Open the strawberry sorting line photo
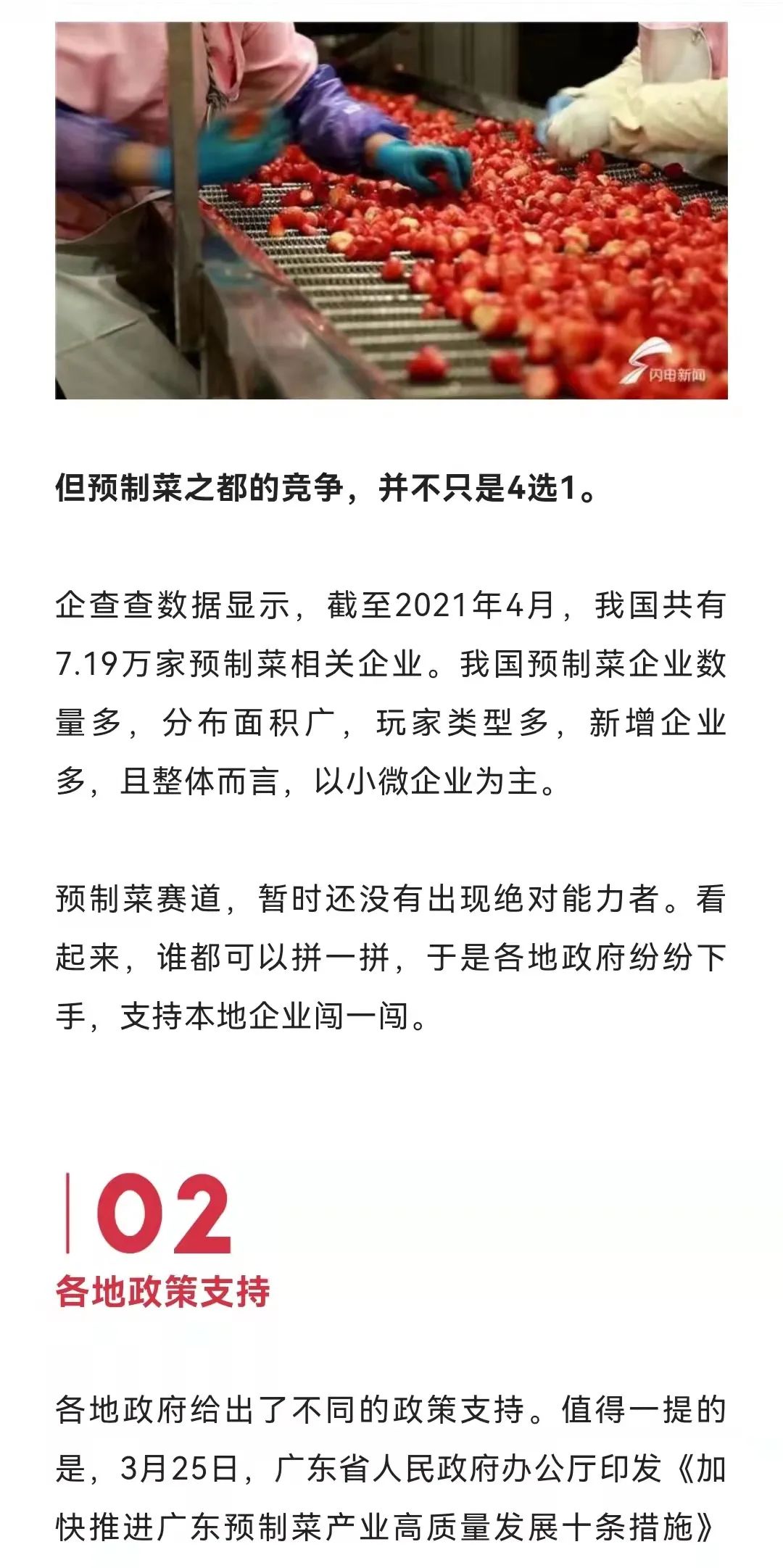The height and width of the screenshot is (1568, 783). tap(391, 210)
